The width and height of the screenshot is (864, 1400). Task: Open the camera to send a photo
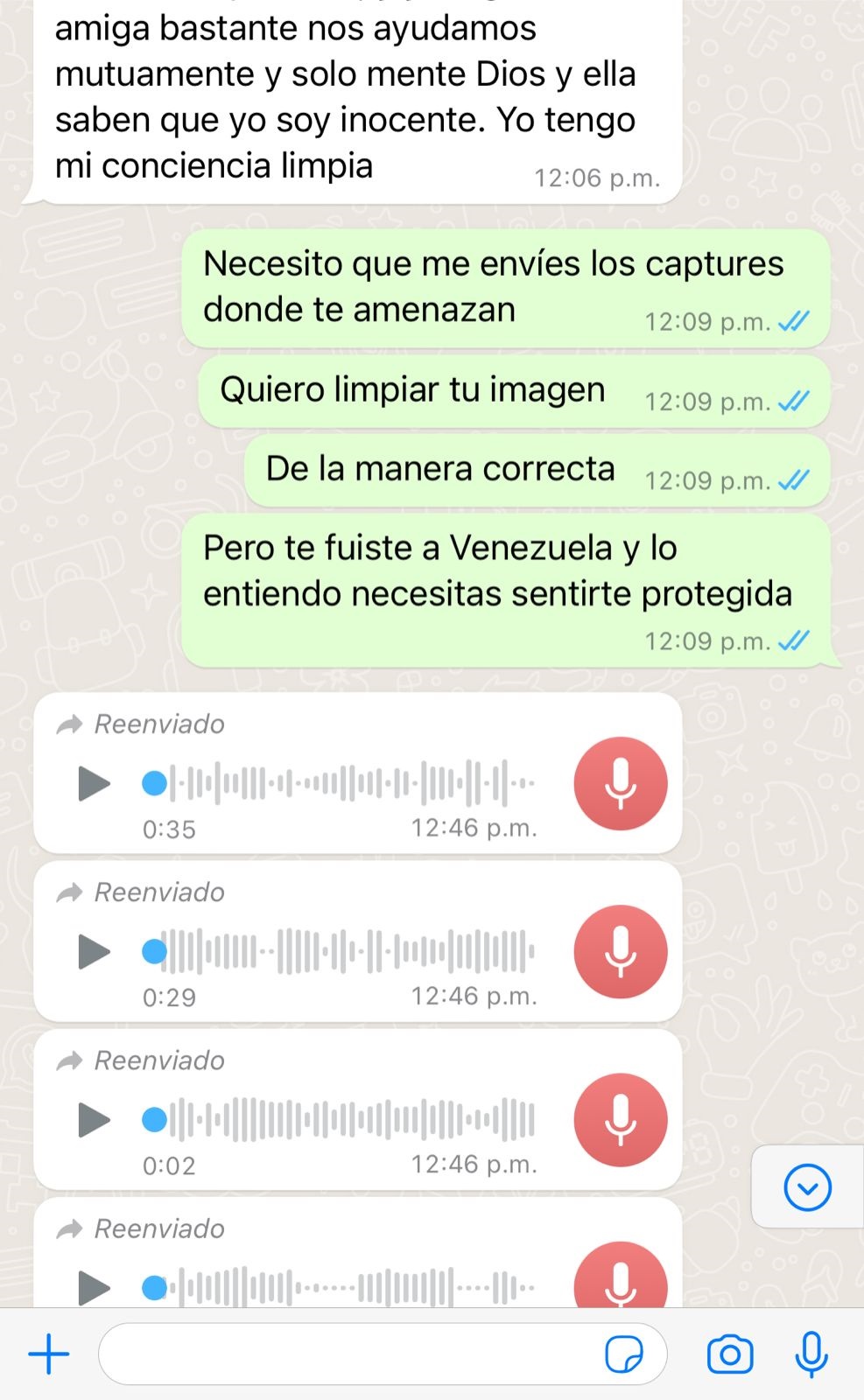[730, 1354]
